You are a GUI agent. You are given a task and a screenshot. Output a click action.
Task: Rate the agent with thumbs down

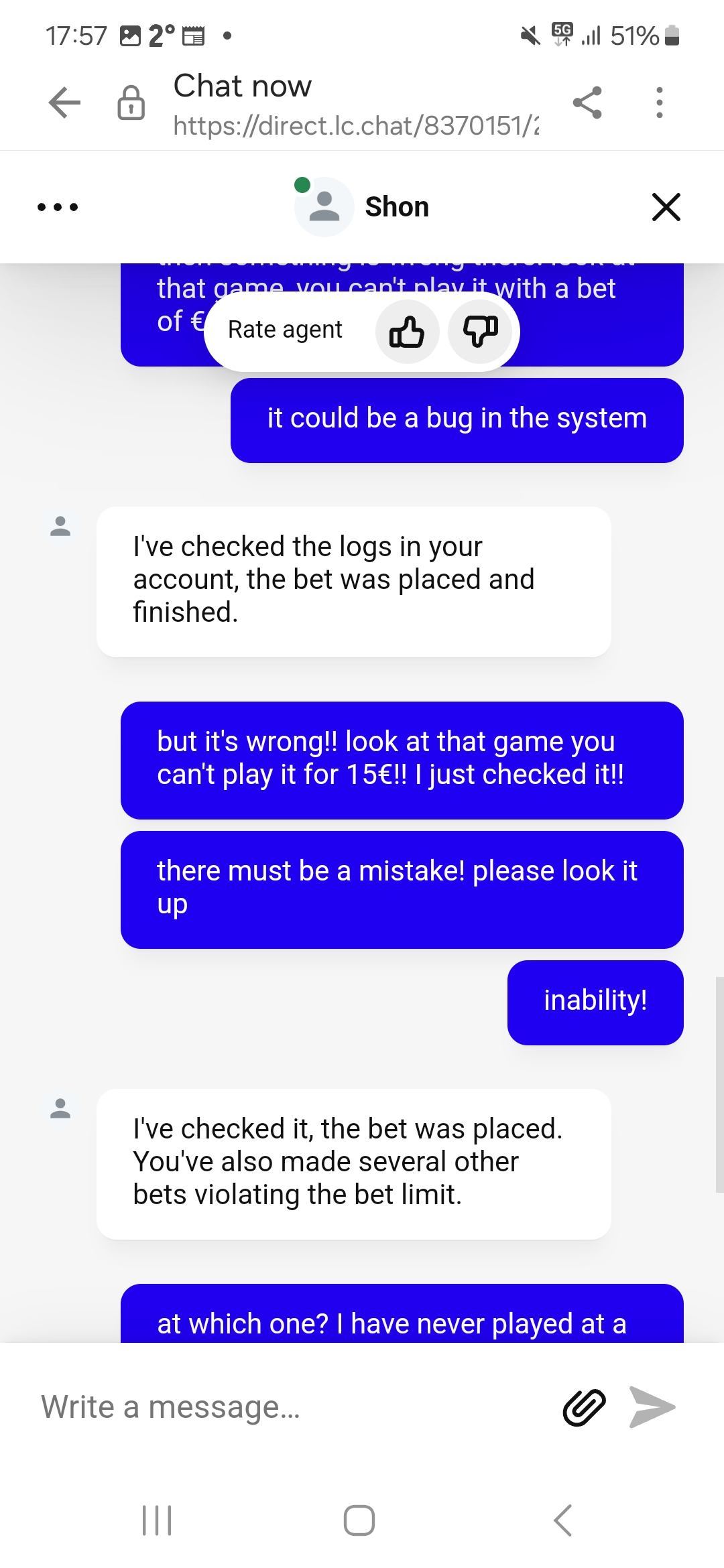coord(480,332)
